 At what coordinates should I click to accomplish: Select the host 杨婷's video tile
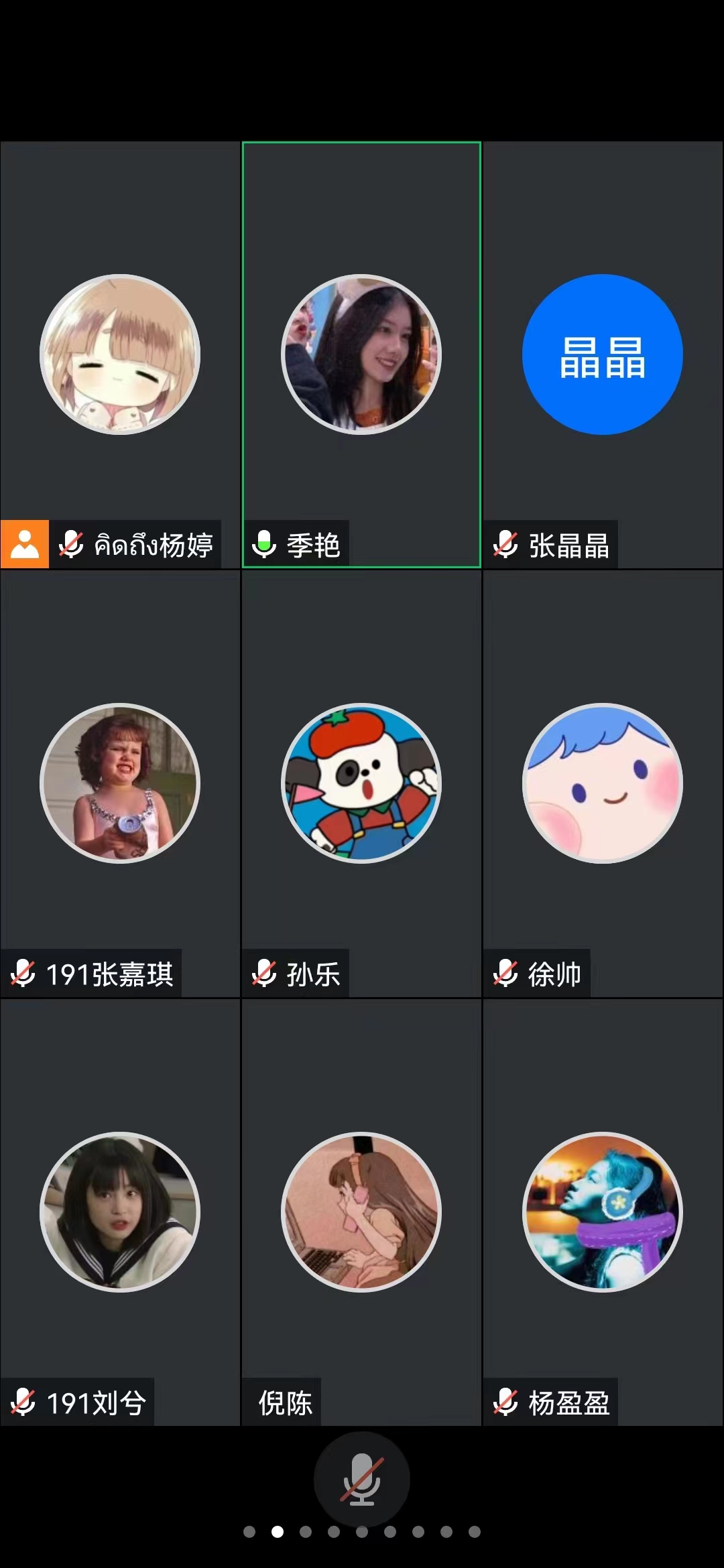coord(120,354)
